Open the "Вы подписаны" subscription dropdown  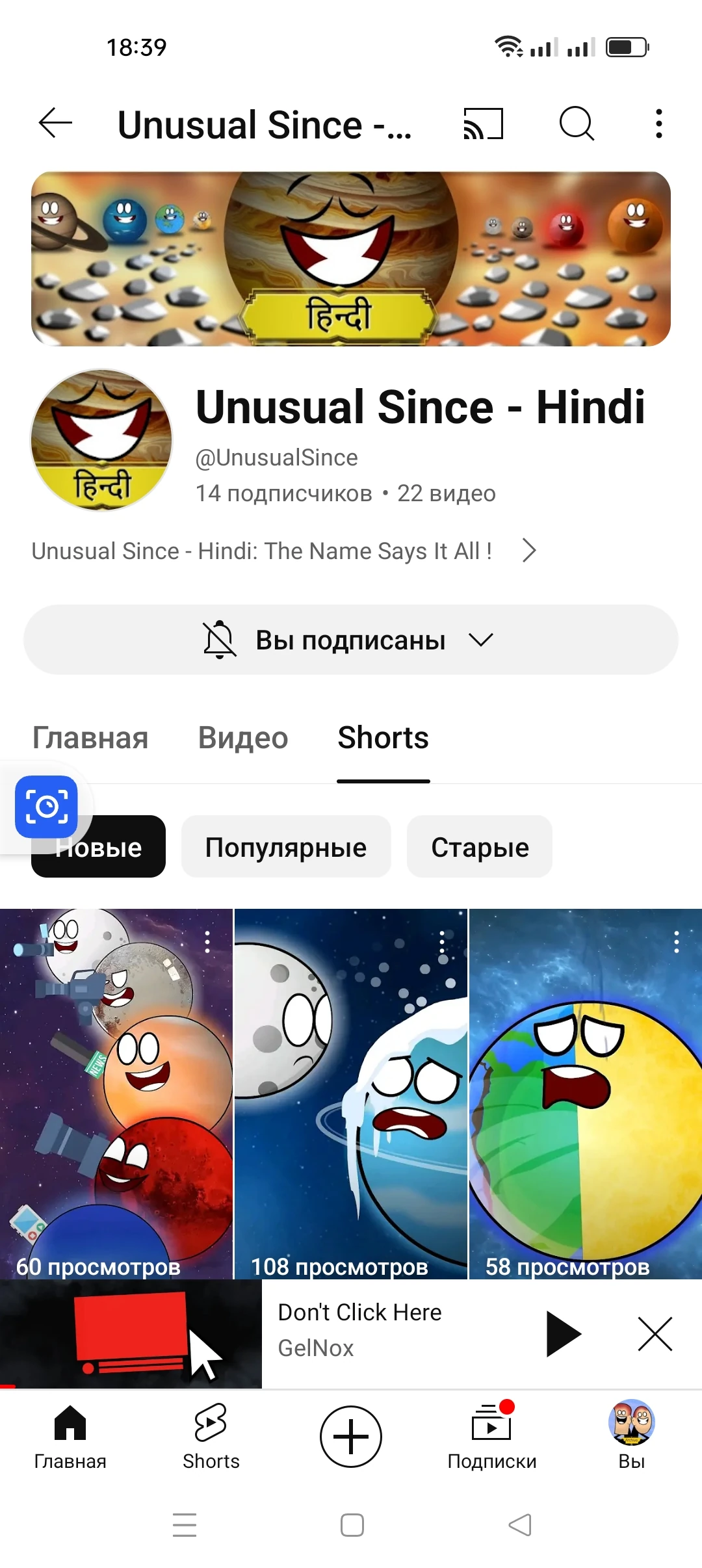(x=351, y=640)
